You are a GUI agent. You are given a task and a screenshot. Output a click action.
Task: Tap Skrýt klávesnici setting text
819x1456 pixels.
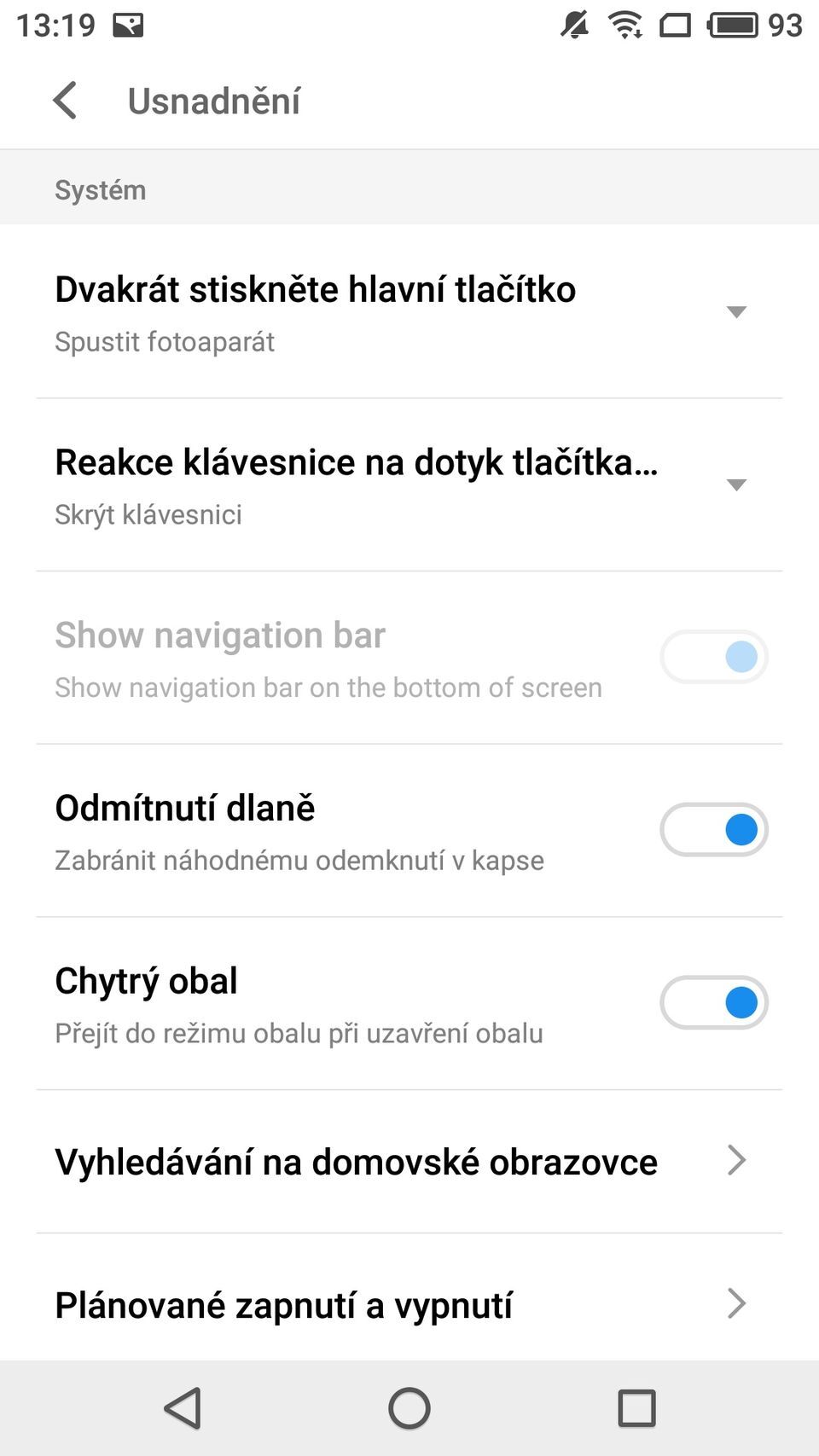tap(149, 514)
